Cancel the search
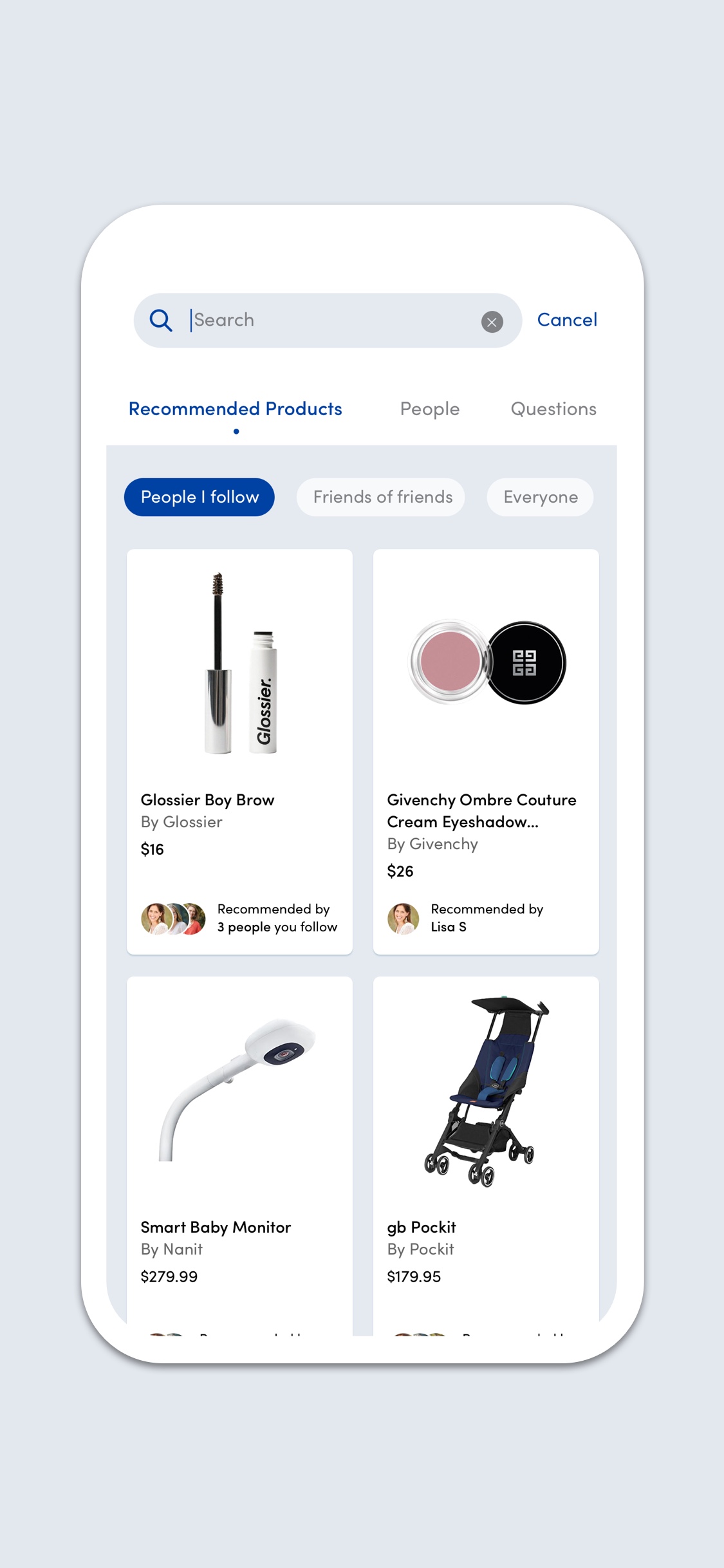Image resolution: width=724 pixels, height=1568 pixels. [566, 320]
